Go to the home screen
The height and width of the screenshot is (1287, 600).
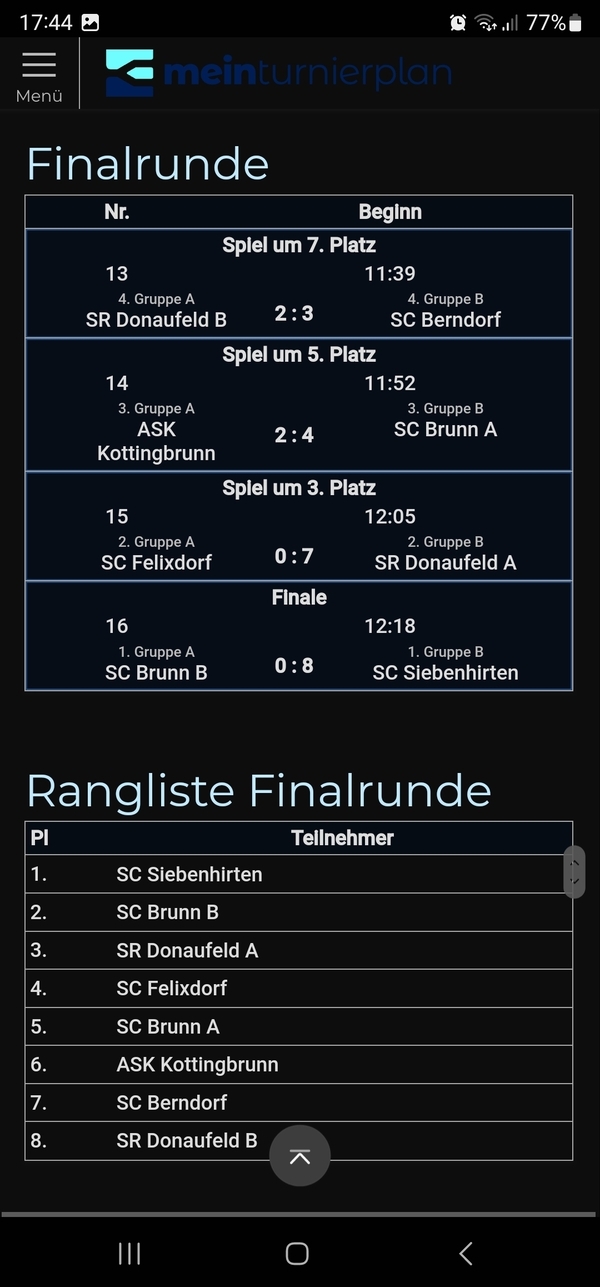point(297,1253)
